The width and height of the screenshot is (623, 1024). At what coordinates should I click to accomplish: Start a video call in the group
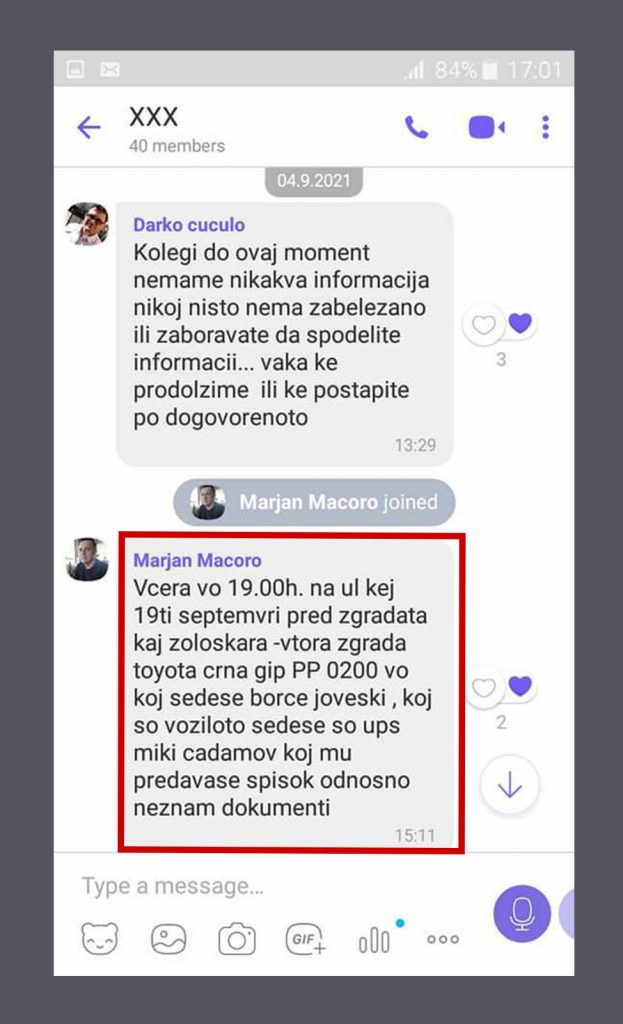486,127
